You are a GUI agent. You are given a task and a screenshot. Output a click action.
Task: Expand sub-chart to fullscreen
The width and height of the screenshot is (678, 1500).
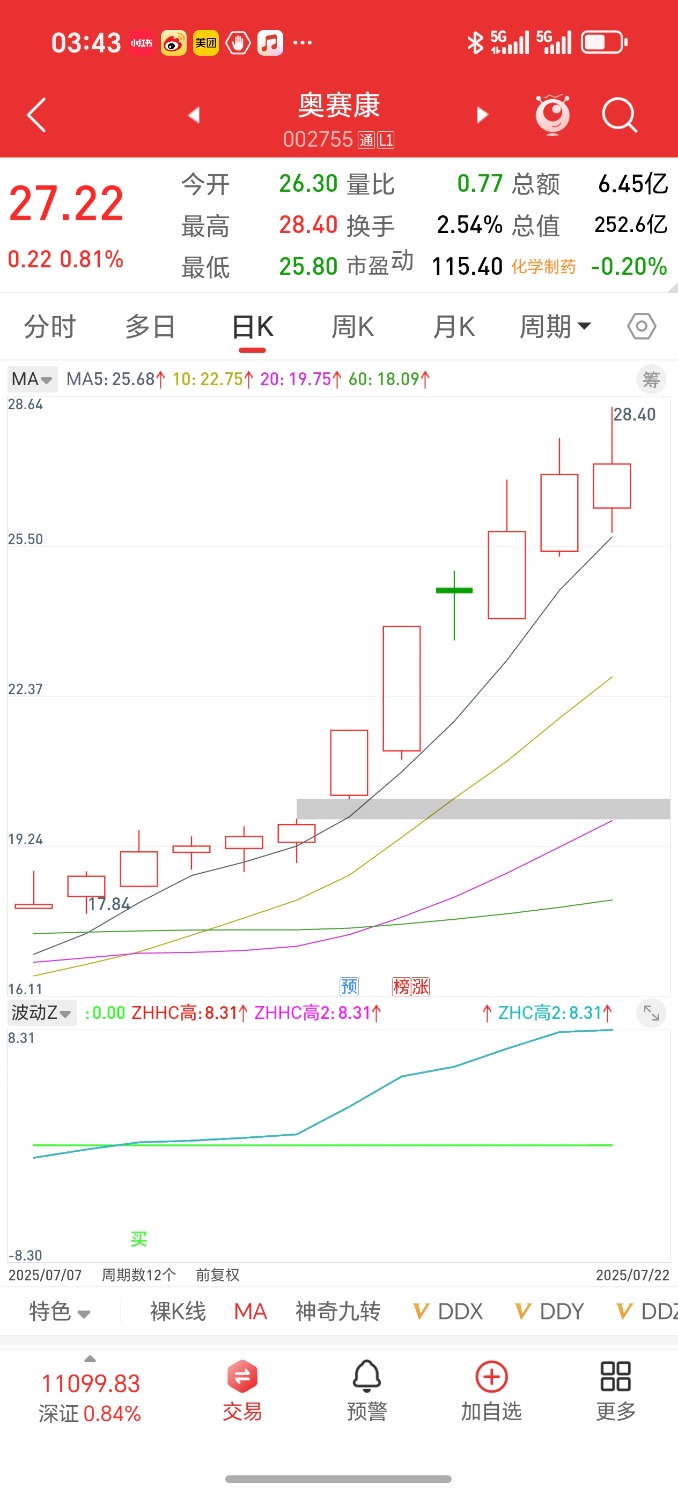tap(651, 1013)
